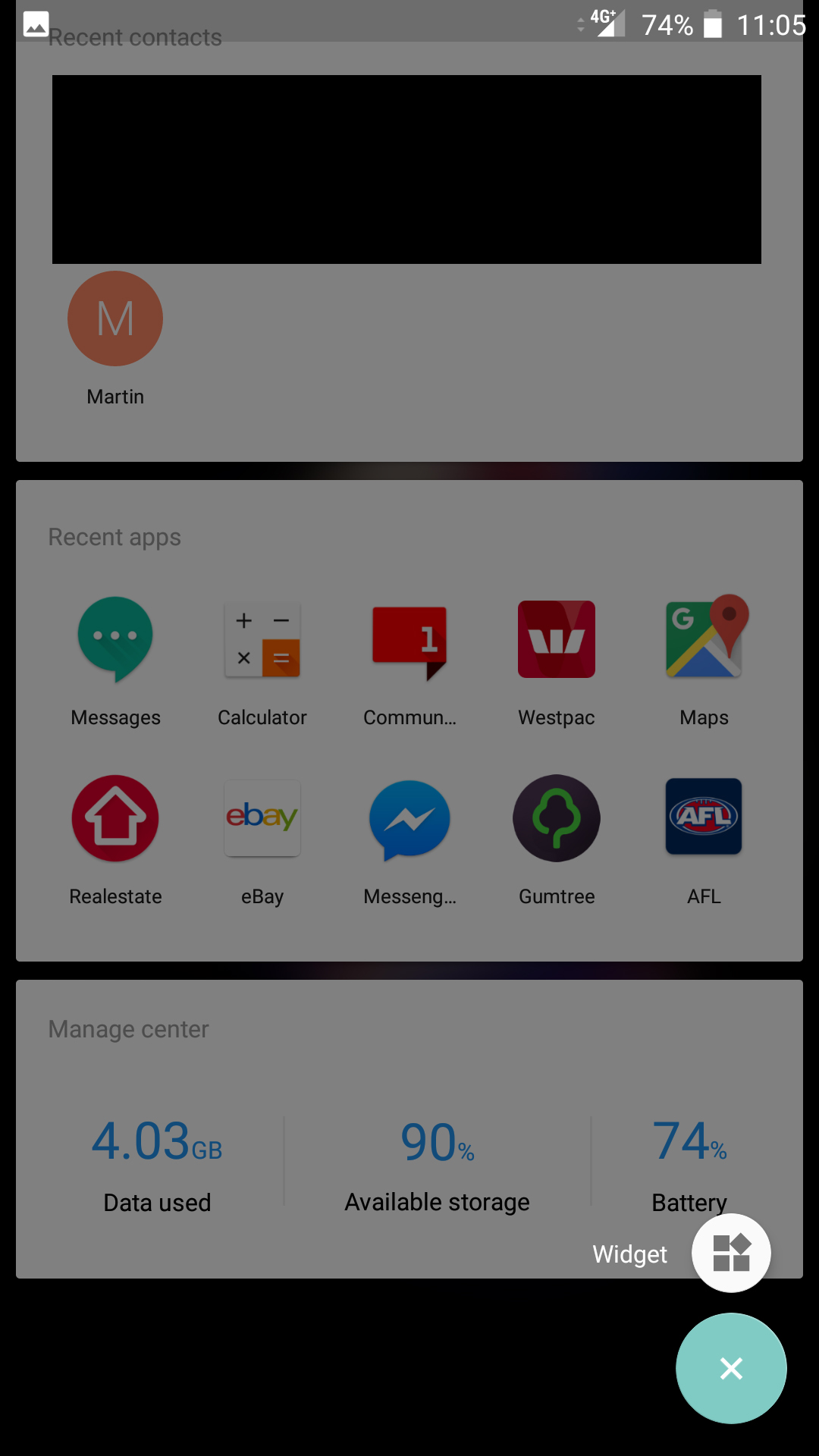819x1456 pixels.
Task: View Data used details
Action: coord(157,1165)
